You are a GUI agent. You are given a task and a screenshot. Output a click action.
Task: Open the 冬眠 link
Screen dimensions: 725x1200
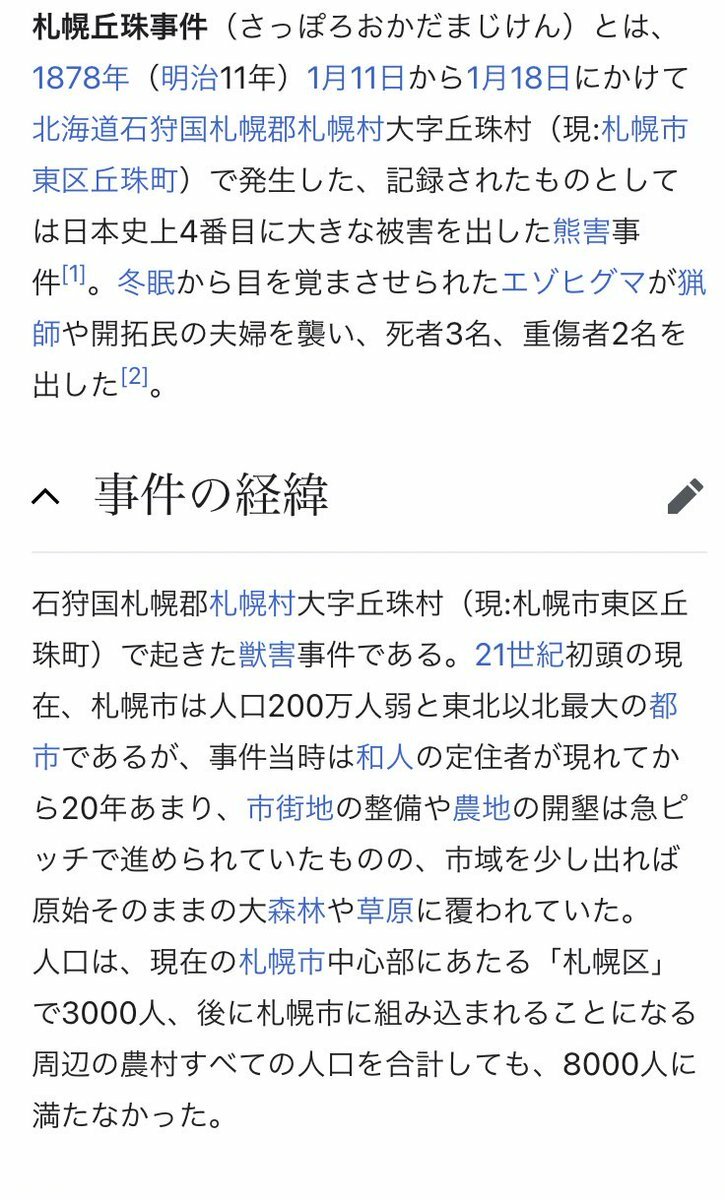(x=146, y=283)
